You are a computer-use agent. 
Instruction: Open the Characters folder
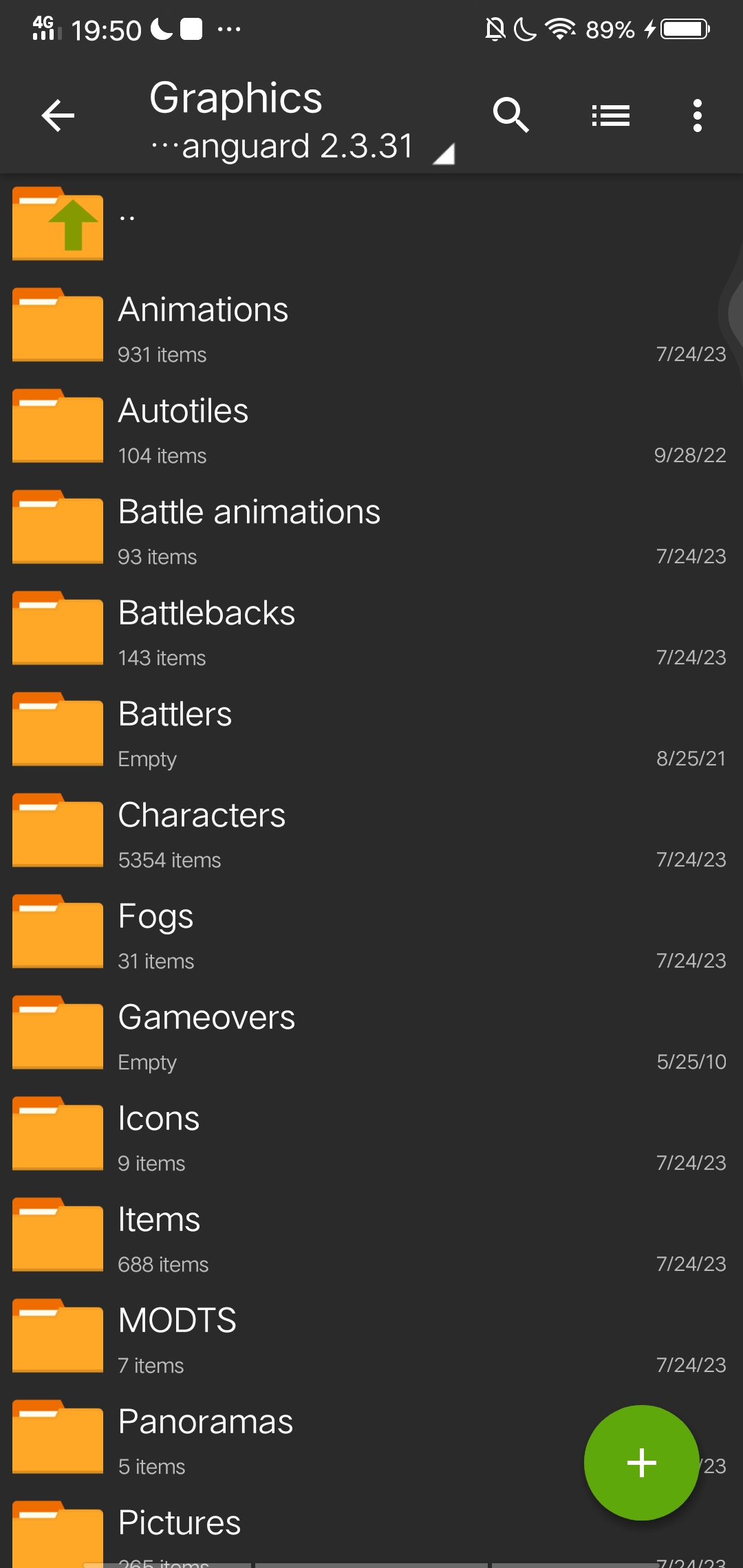point(371,831)
